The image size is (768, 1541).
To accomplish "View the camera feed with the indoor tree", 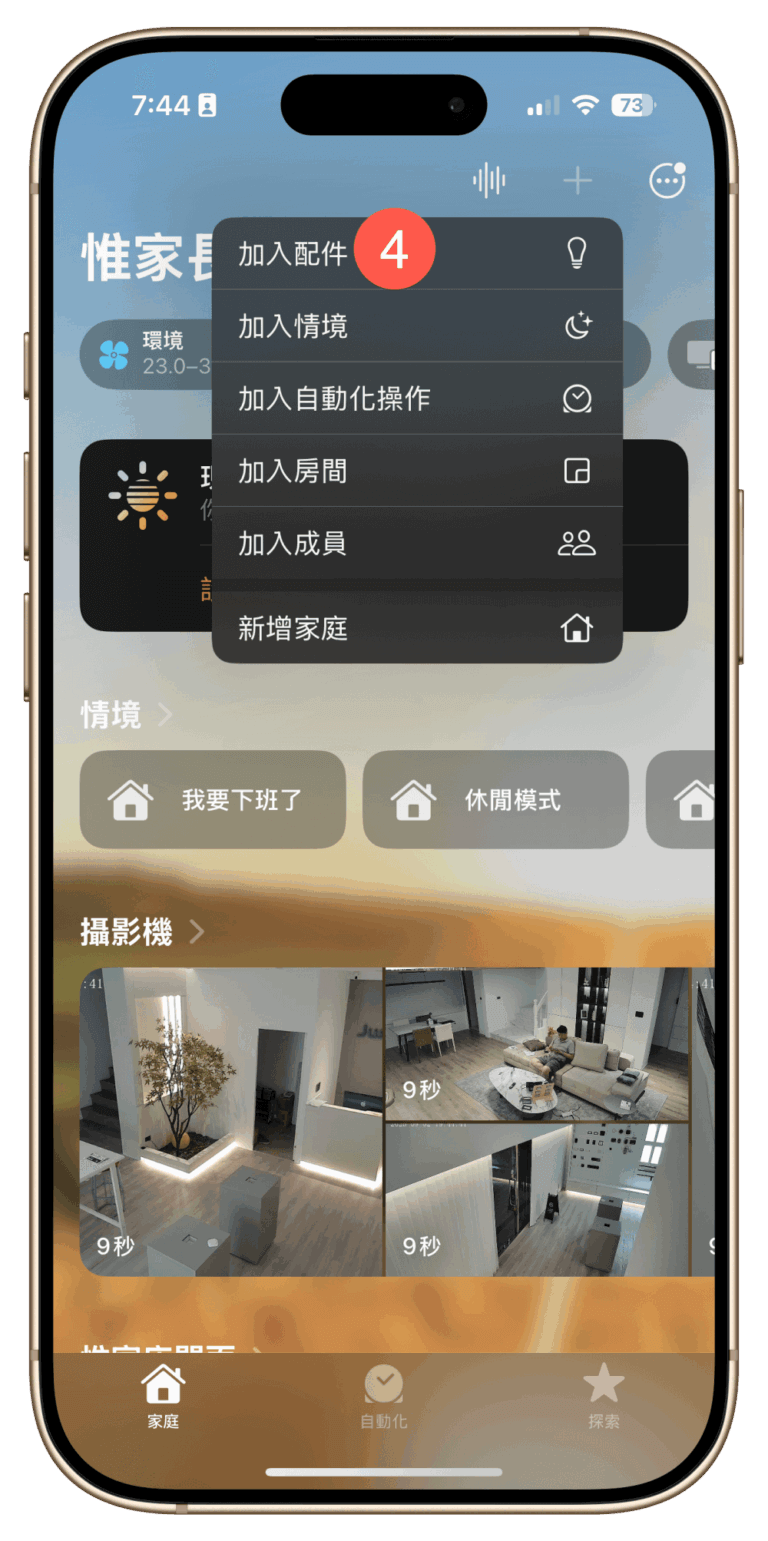I will (230, 1120).
